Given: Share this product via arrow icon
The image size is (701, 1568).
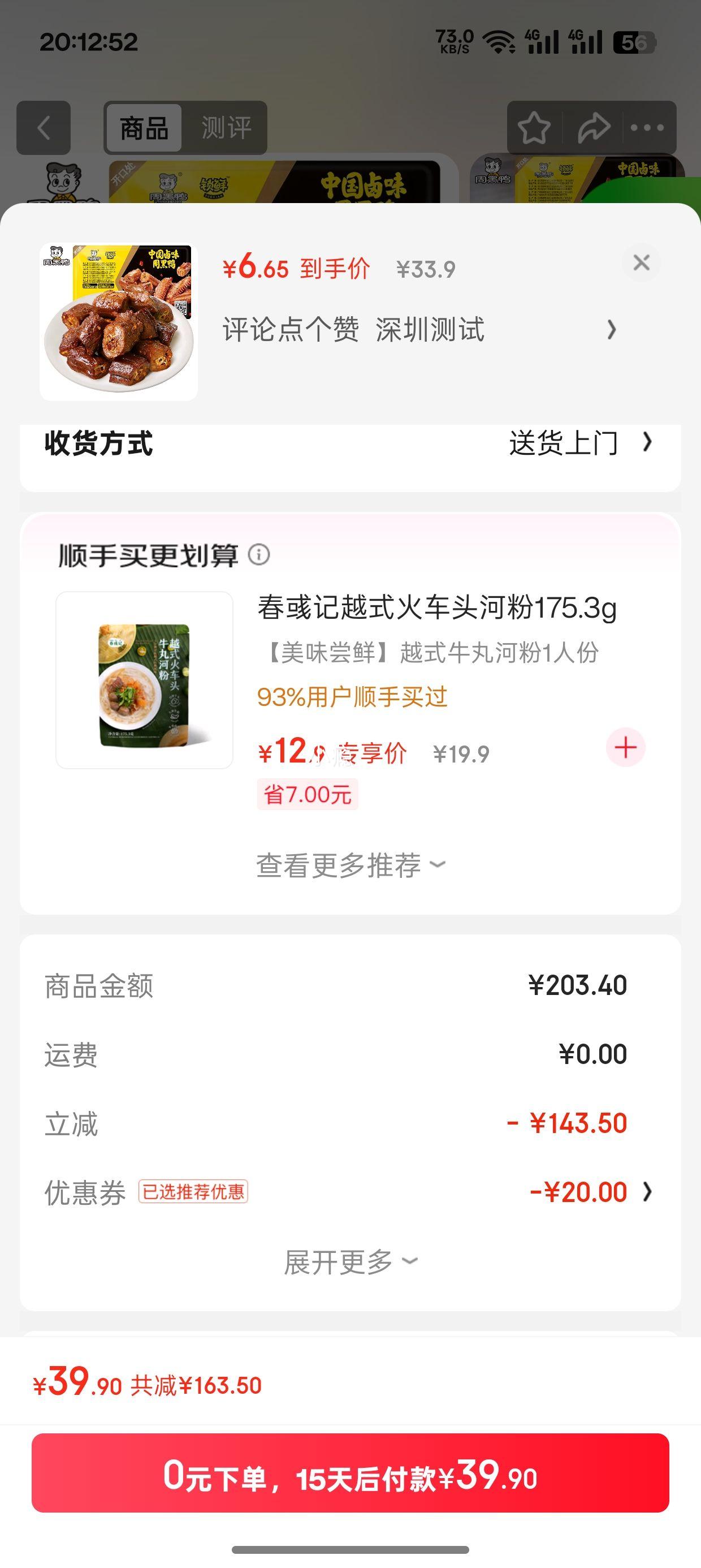Looking at the screenshot, I should 592,128.
